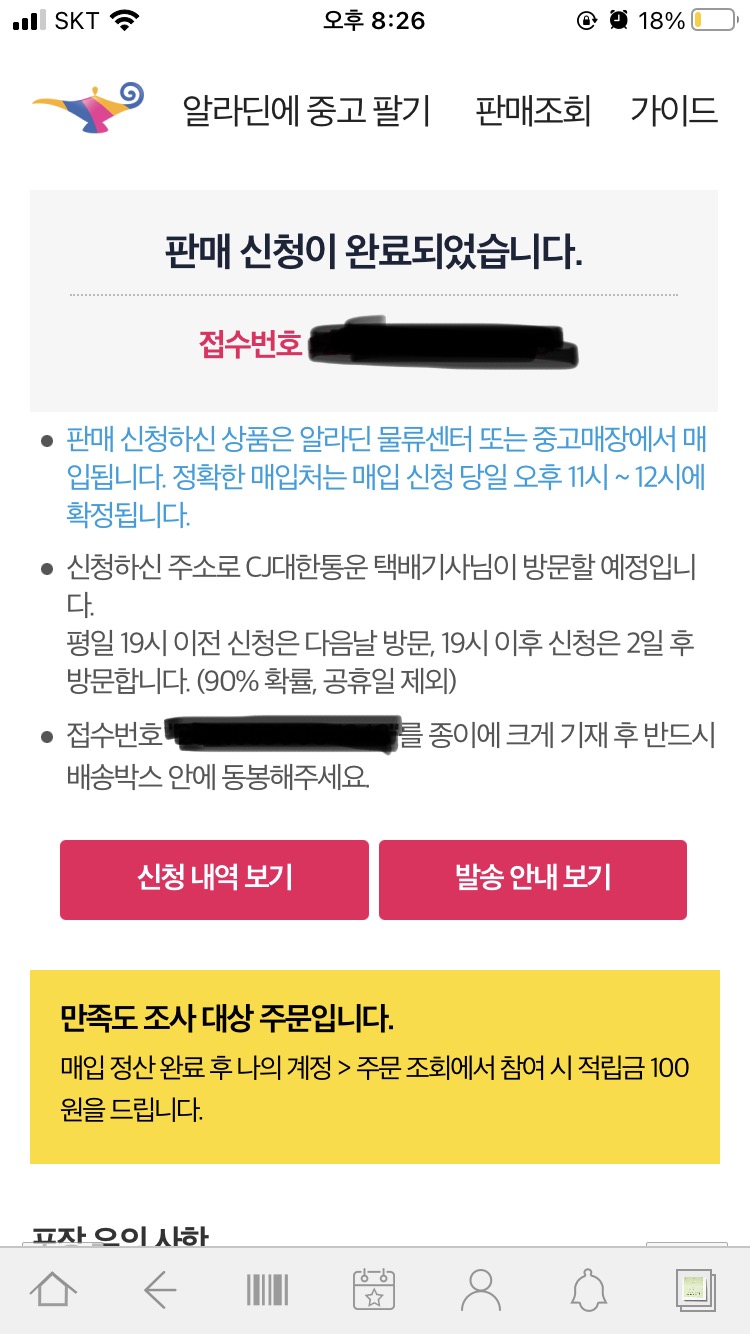Screen dimensions: 750x1334
Task: Open the my account profile icon
Action: [481, 1290]
